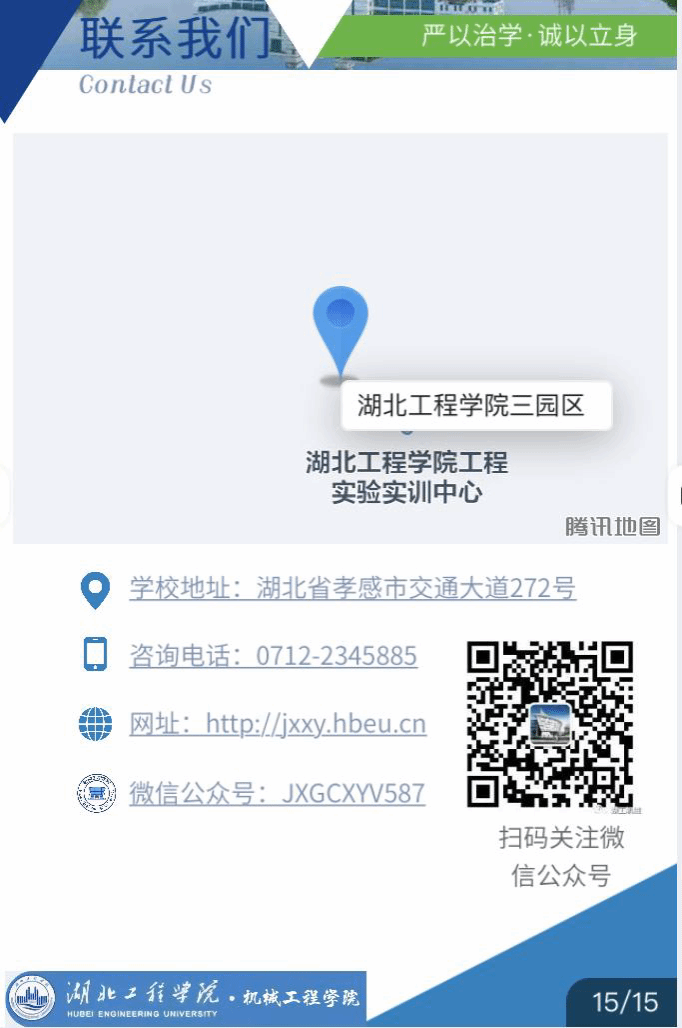The width and height of the screenshot is (682, 1028).
Task: Open the website link jxxy.hbeu.cn
Action: pos(277,724)
